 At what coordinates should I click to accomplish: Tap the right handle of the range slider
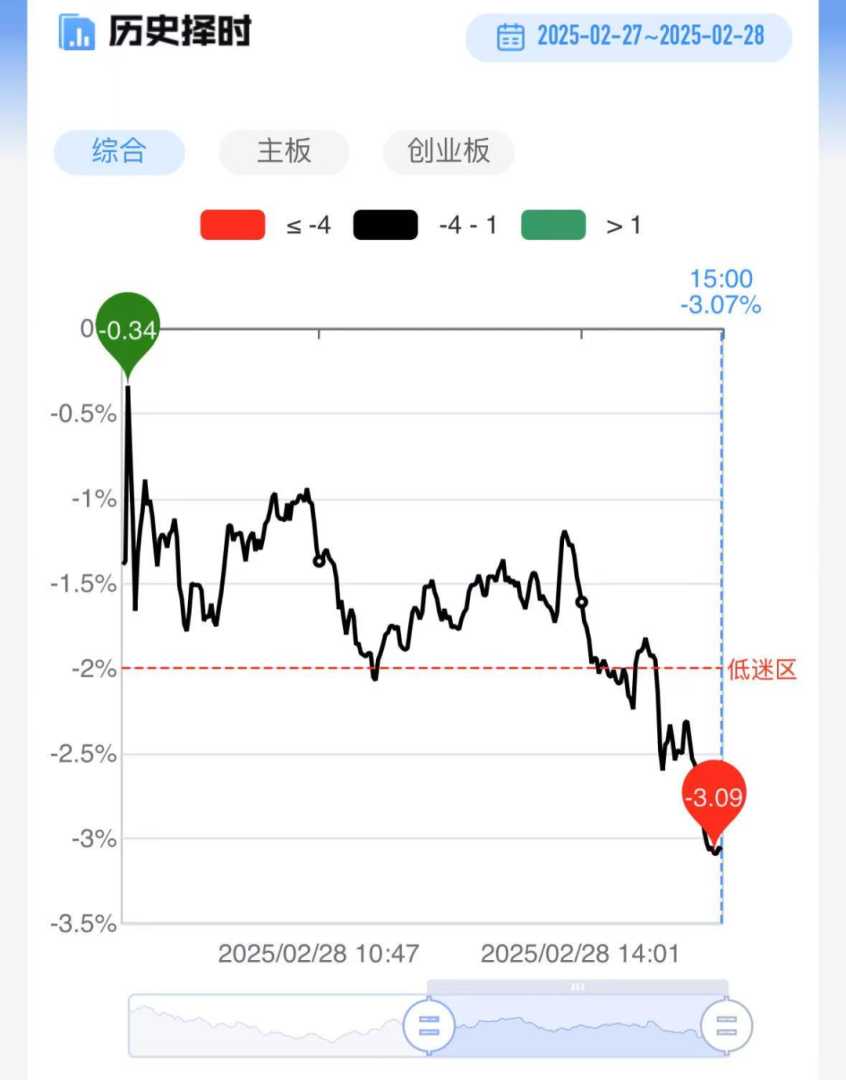click(726, 1025)
